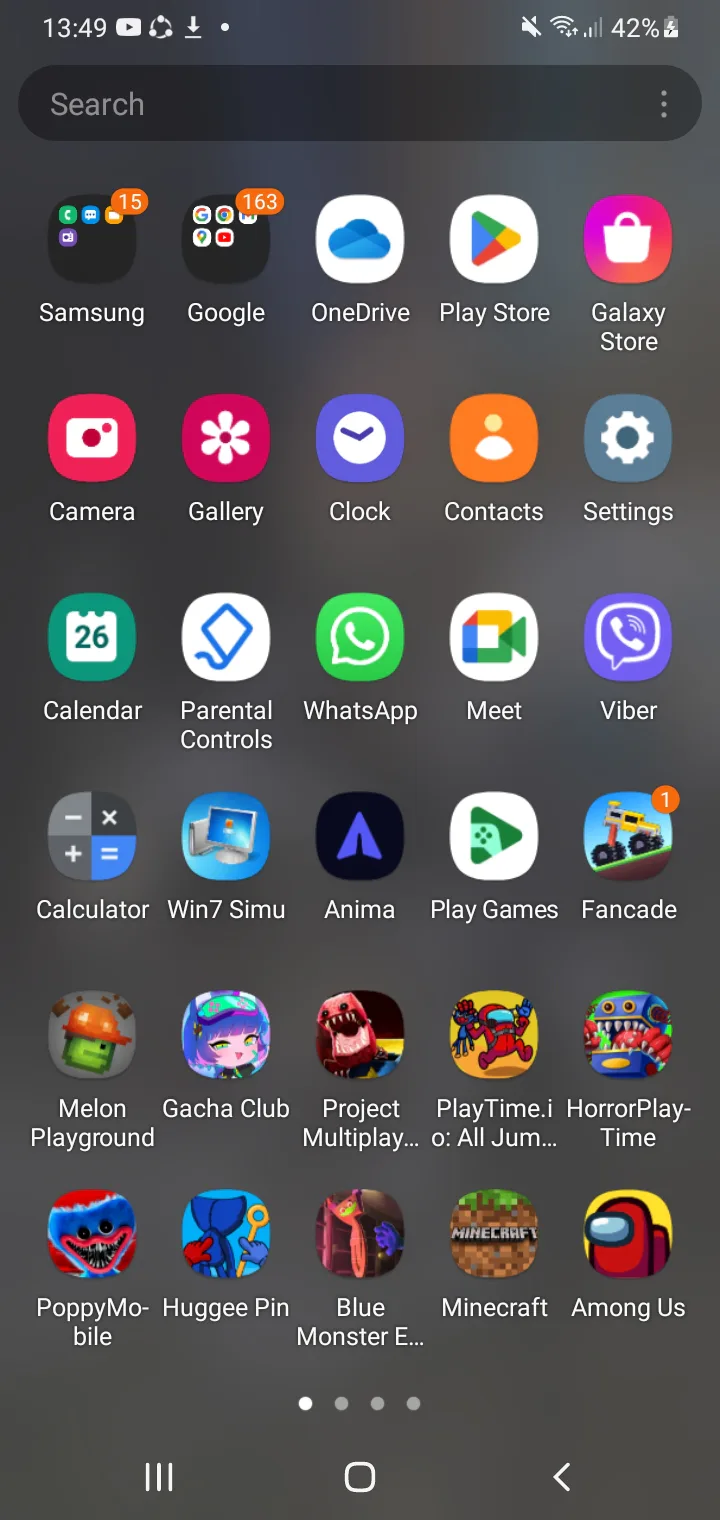This screenshot has height=1520, width=720.
Task: Open the Settings app
Action: (x=628, y=438)
